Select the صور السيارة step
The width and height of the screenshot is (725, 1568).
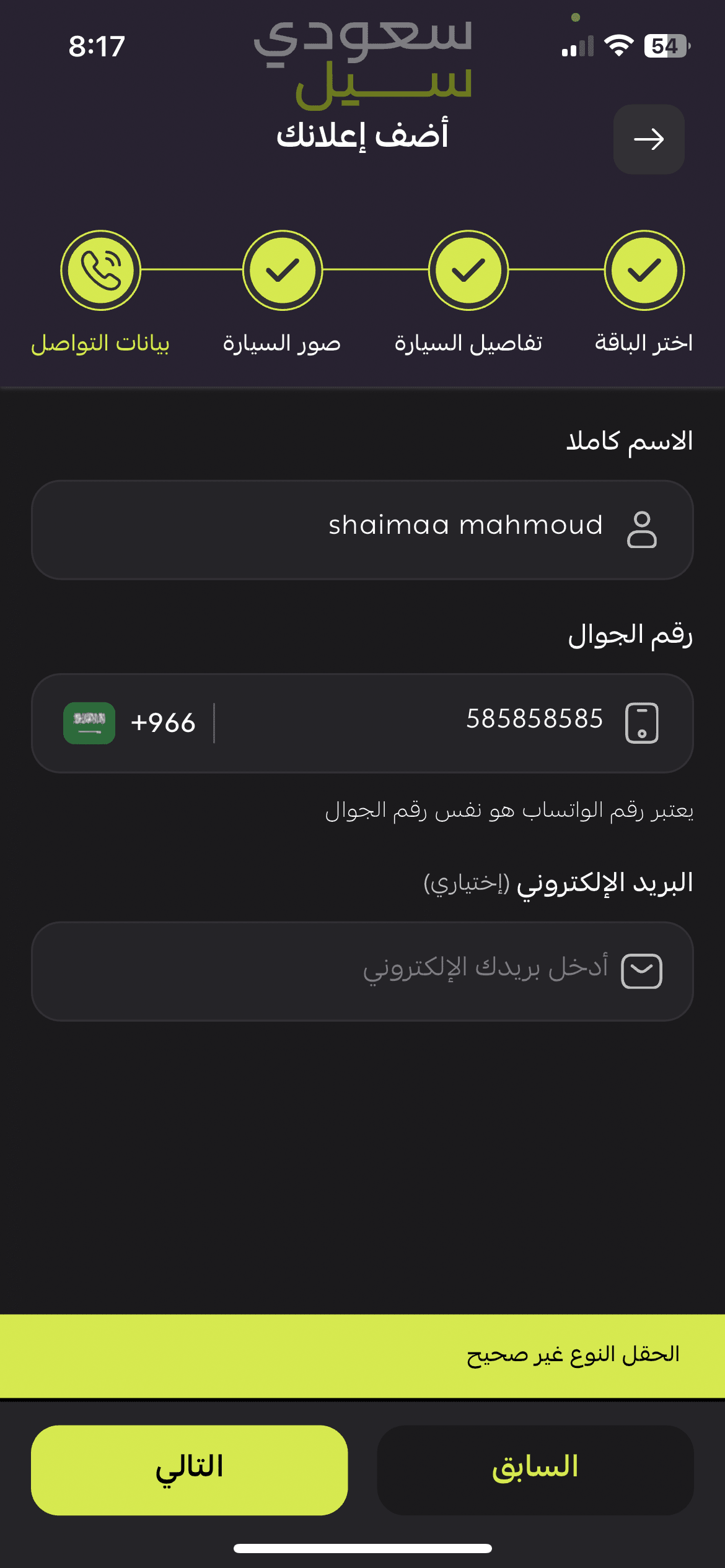[283, 344]
